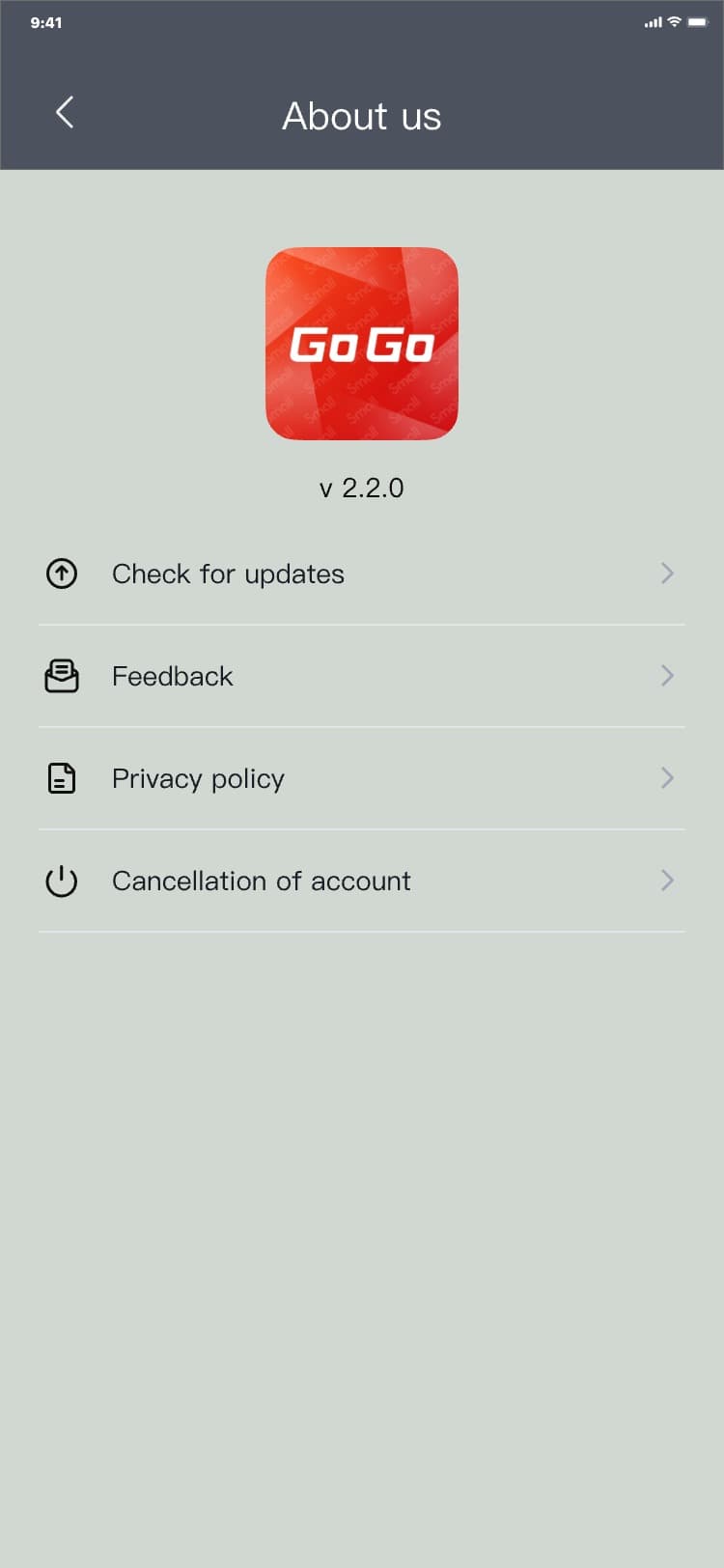The height and width of the screenshot is (1568, 724).
Task: Go back from About us
Action: (x=65, y=113)
